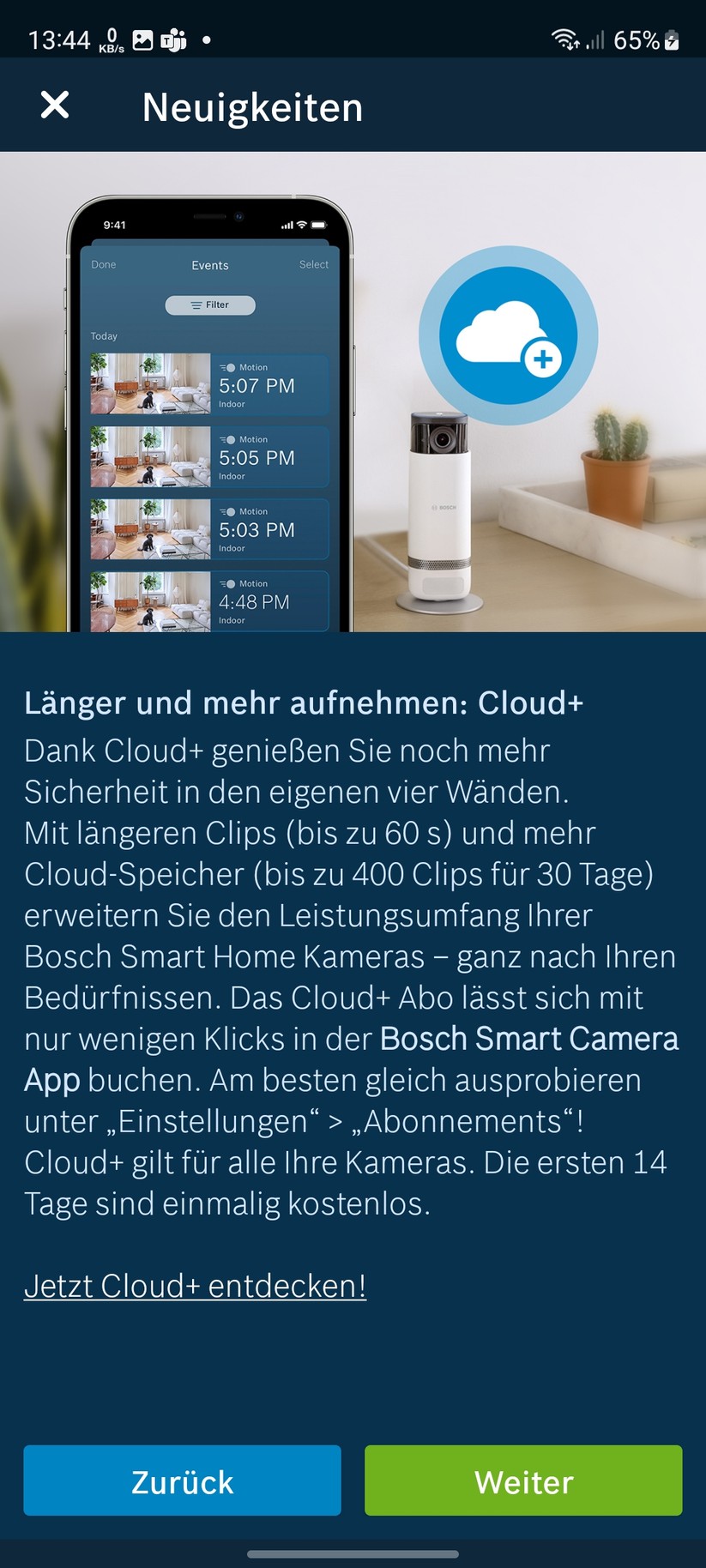Tap the 5:07 PM living room thumbnail
The width and height of the screenshot is (706, 1568).
[x=150, y=383]
